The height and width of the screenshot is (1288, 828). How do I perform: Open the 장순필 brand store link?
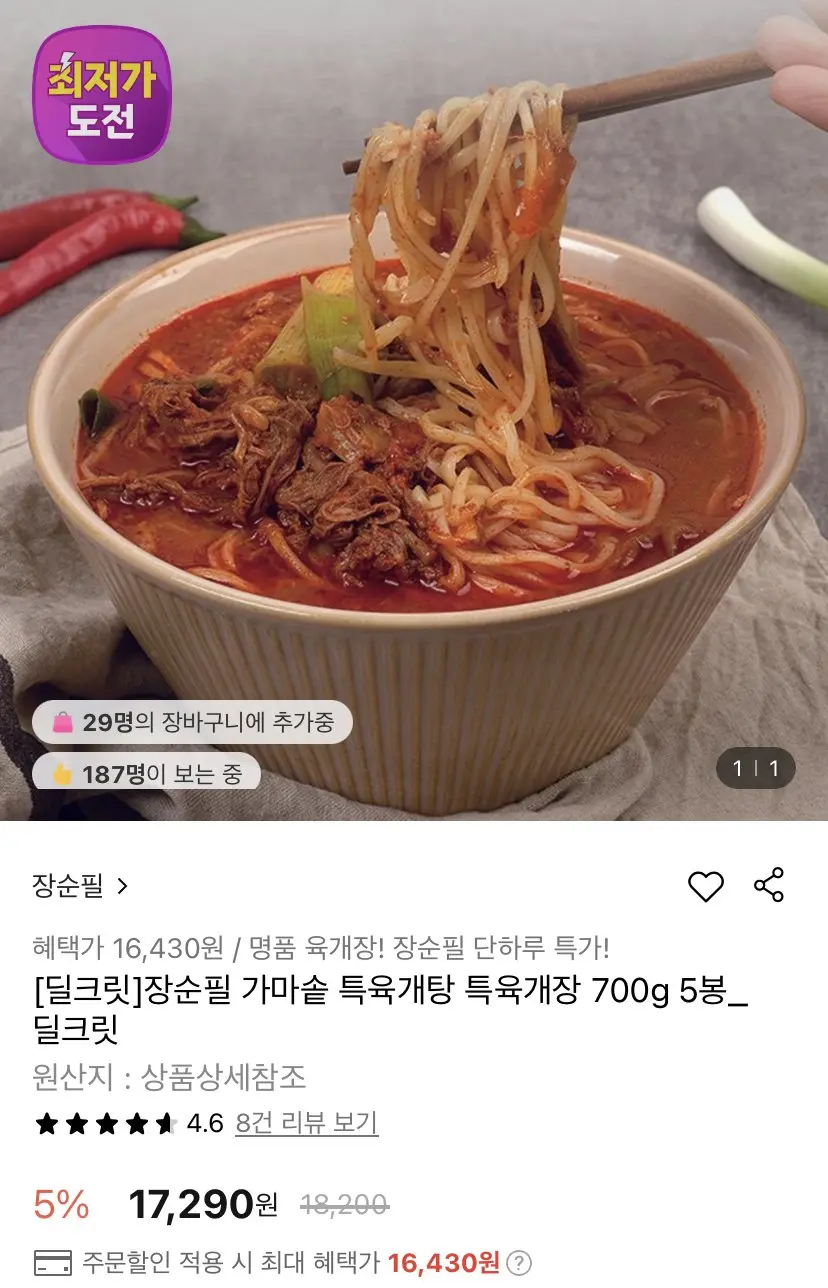tap(80, 886)
